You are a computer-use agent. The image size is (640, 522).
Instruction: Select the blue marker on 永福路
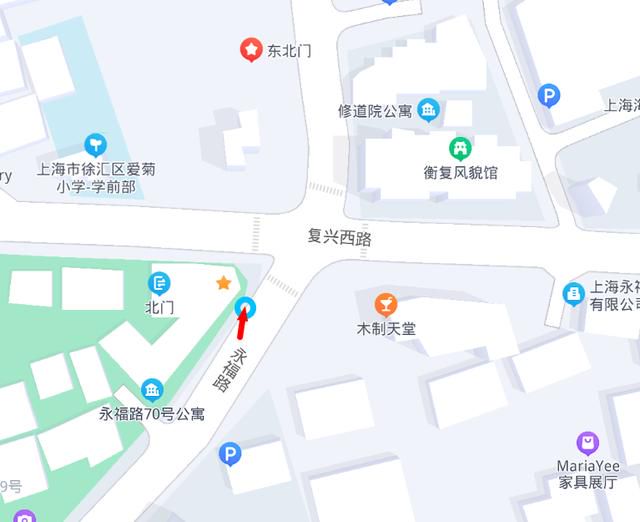(244, 307)
